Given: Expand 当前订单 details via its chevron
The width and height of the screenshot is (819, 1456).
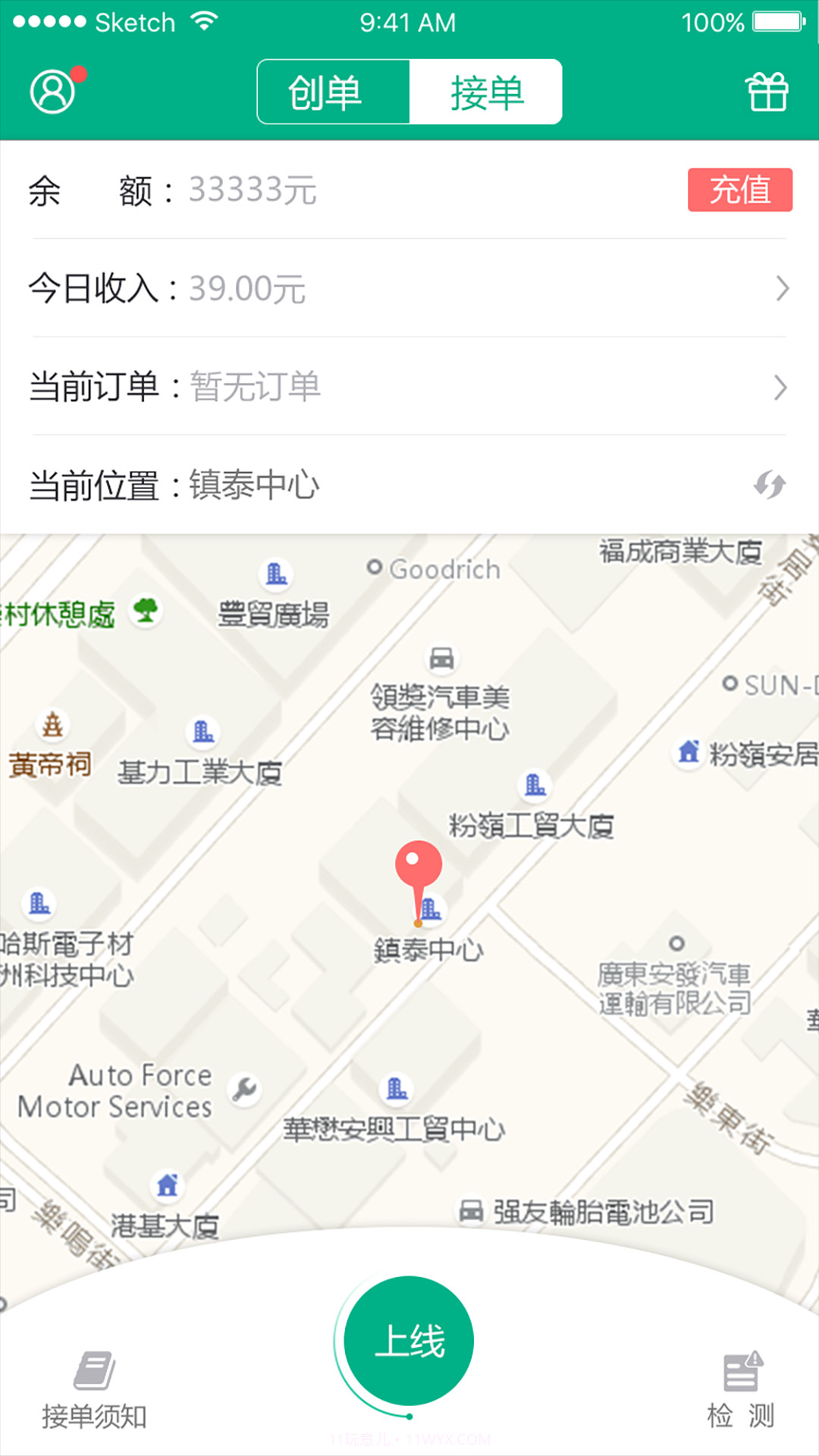Looking at the screenshot, I should [x=783, y=388].
